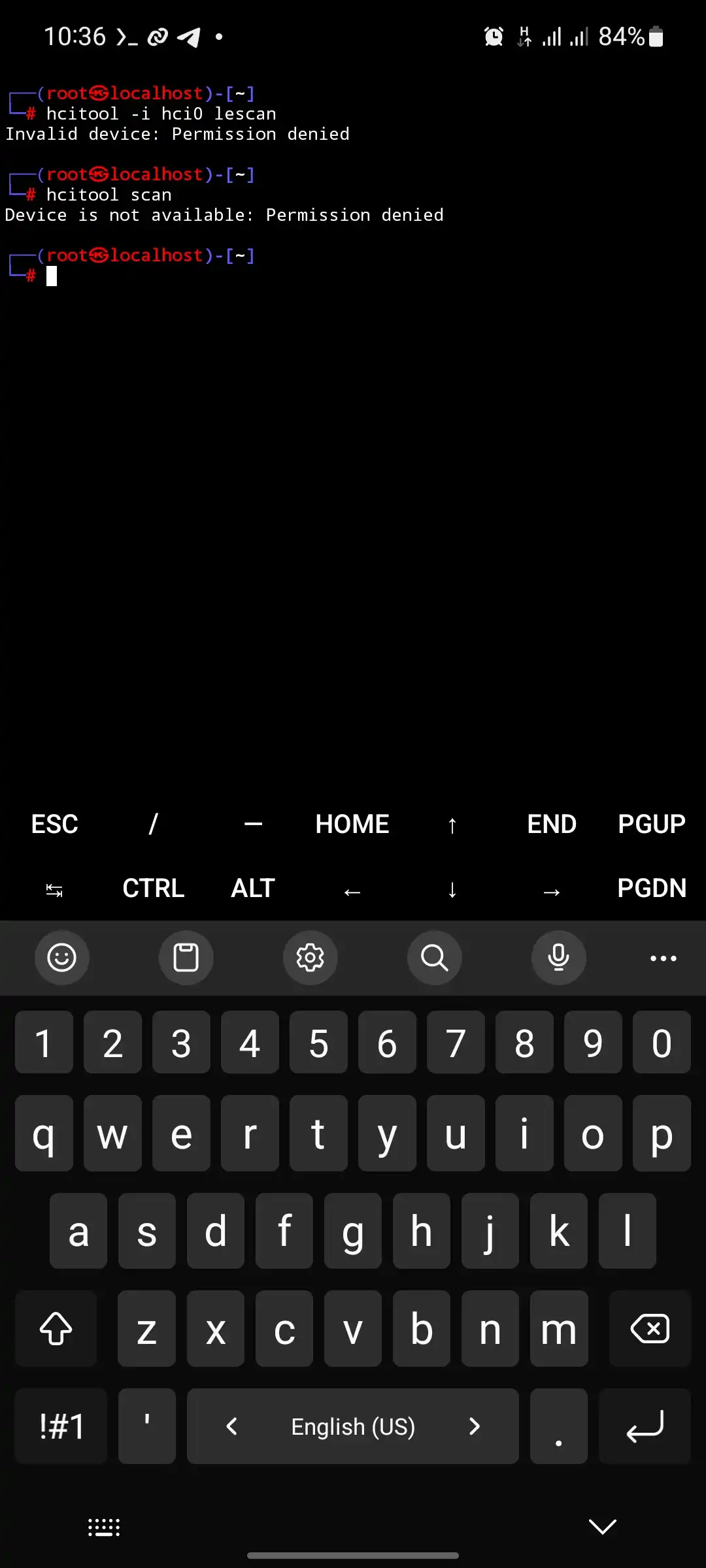Start voice input with the microphone
Screen dimensions: 706x1568
pos(559,958)
